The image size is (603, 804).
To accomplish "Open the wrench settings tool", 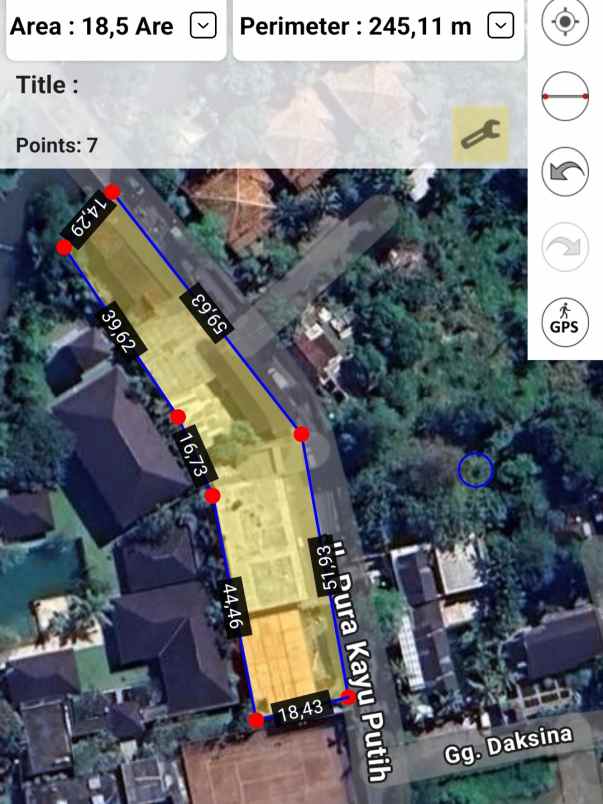I will pyautogui.click(x=480, y=135).
